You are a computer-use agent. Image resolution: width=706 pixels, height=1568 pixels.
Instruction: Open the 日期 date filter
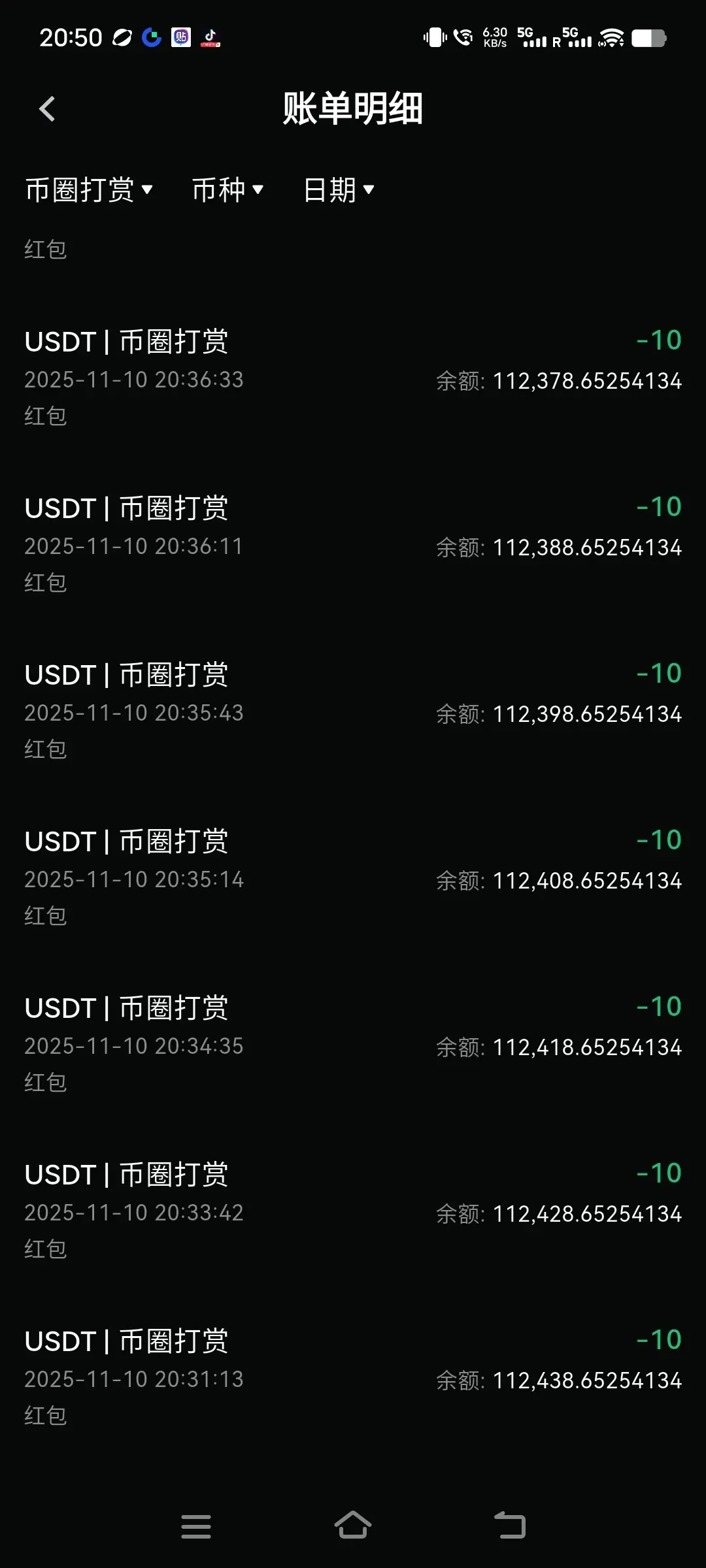(339, 190)
